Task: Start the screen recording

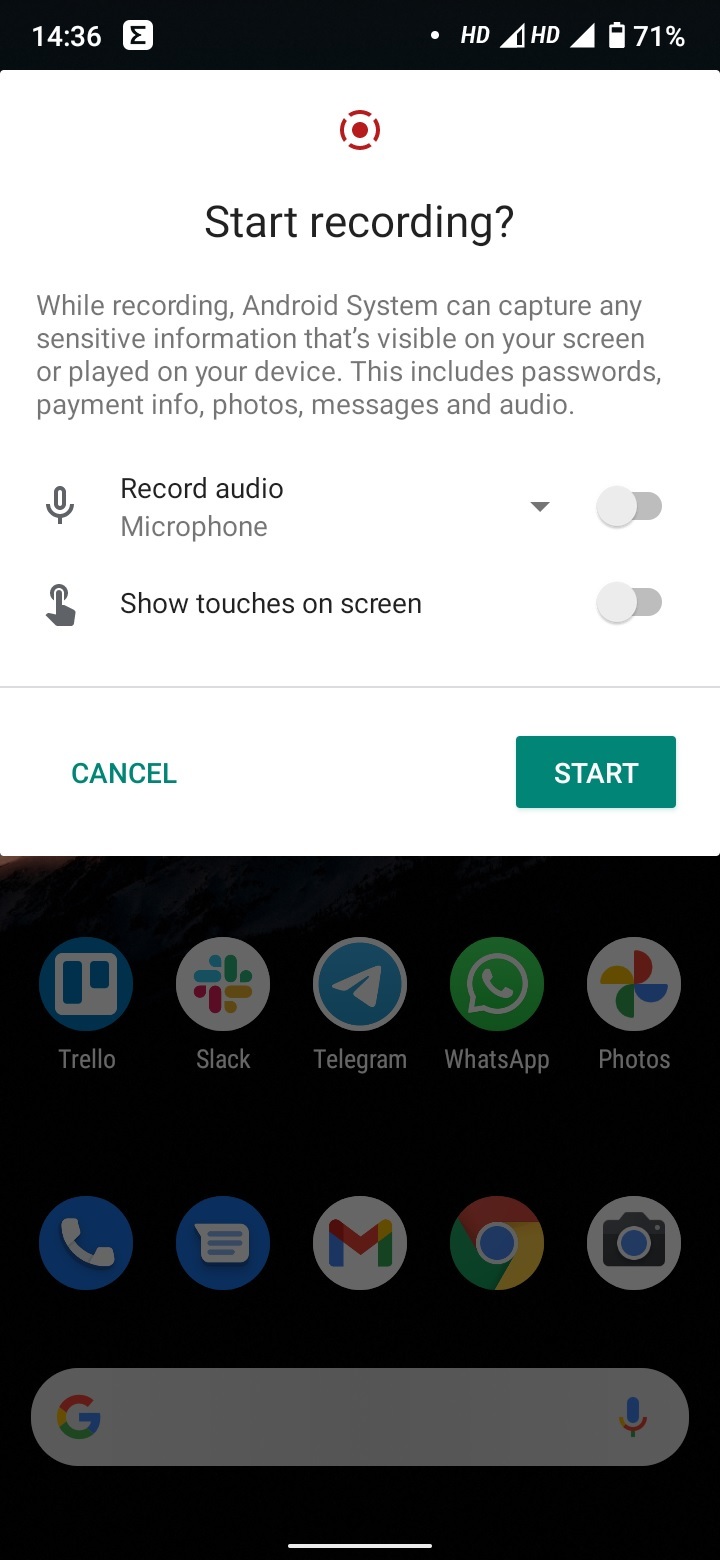Action: (x=595, y=772)
